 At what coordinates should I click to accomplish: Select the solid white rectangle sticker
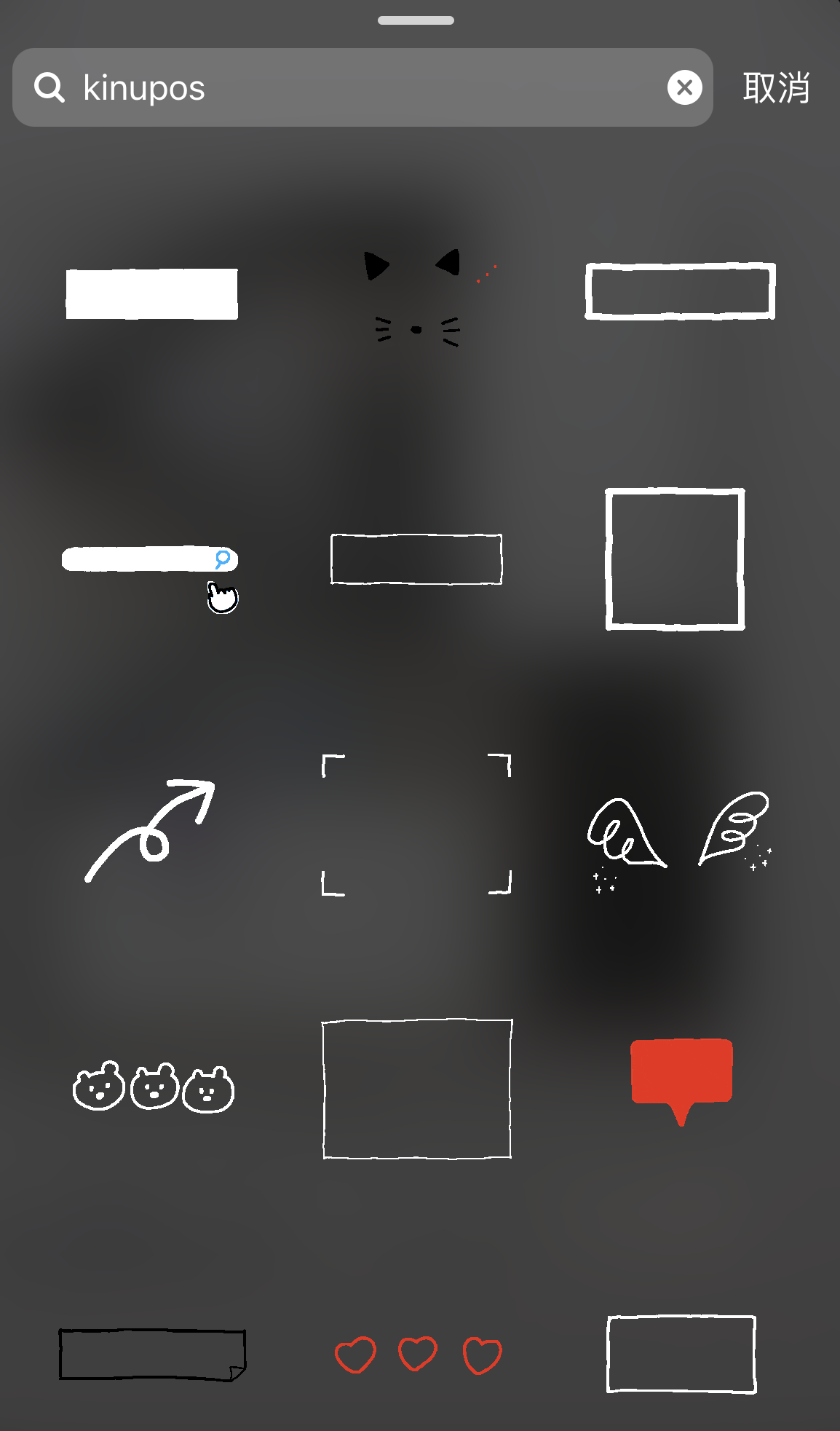tap(151, 293)
